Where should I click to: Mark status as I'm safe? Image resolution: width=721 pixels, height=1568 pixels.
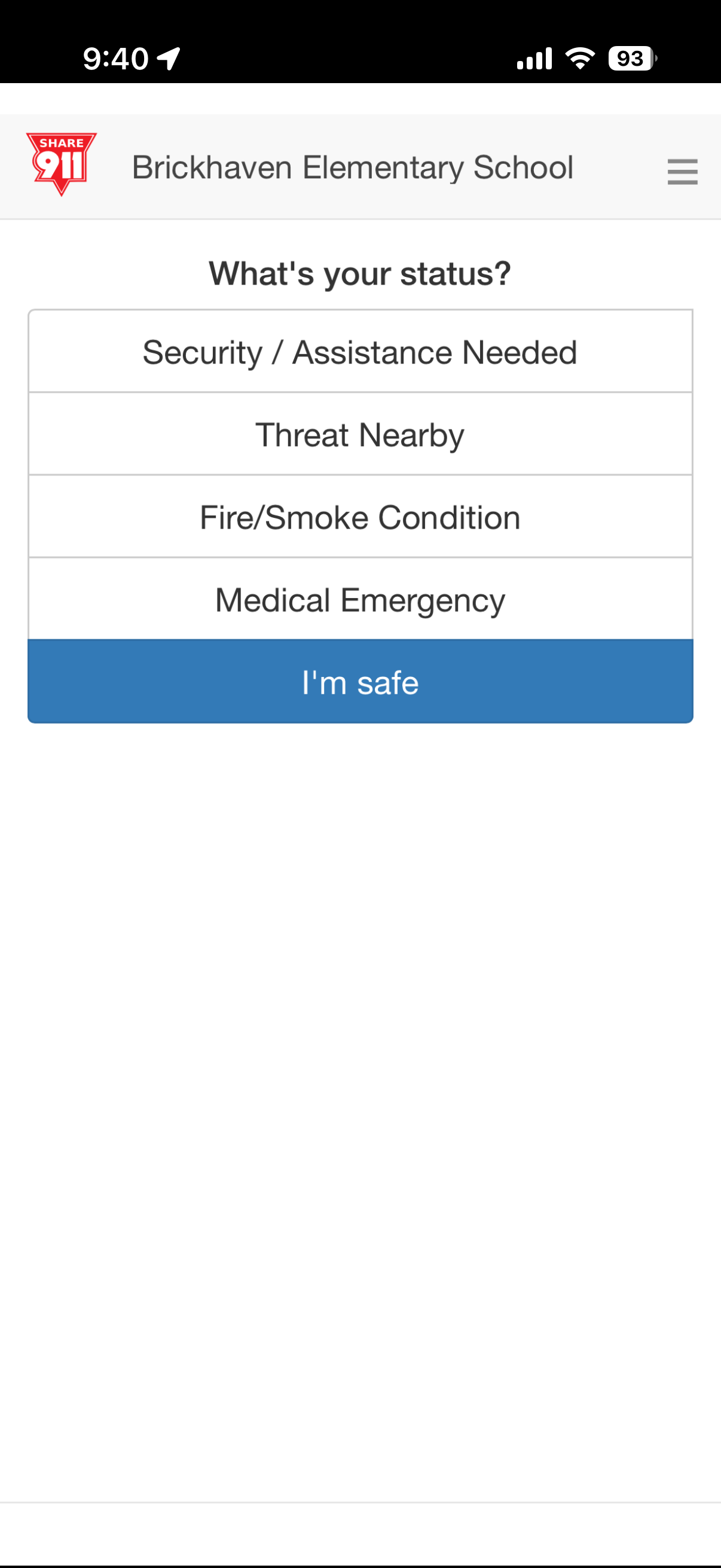360,682
